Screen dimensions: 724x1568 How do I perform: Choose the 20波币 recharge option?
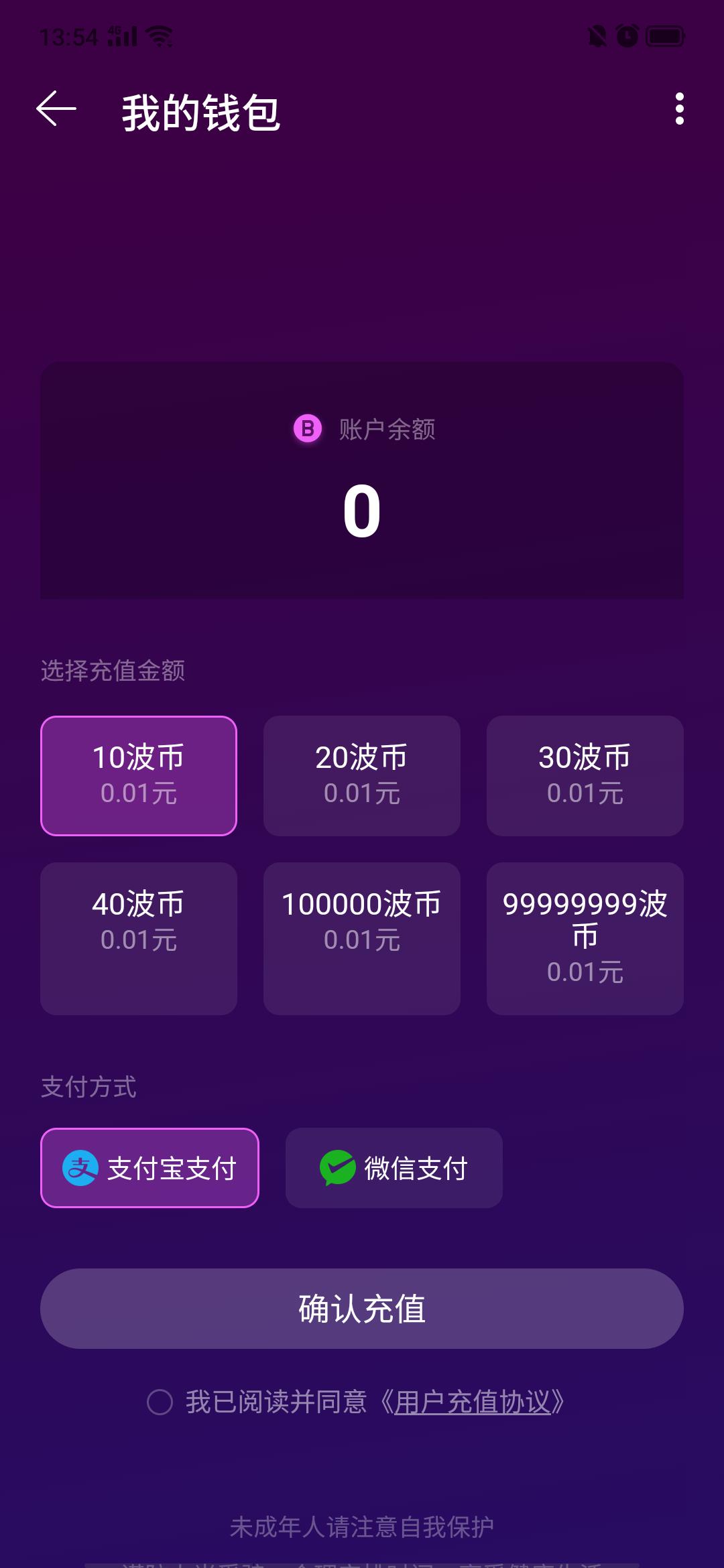pos(361,775)
